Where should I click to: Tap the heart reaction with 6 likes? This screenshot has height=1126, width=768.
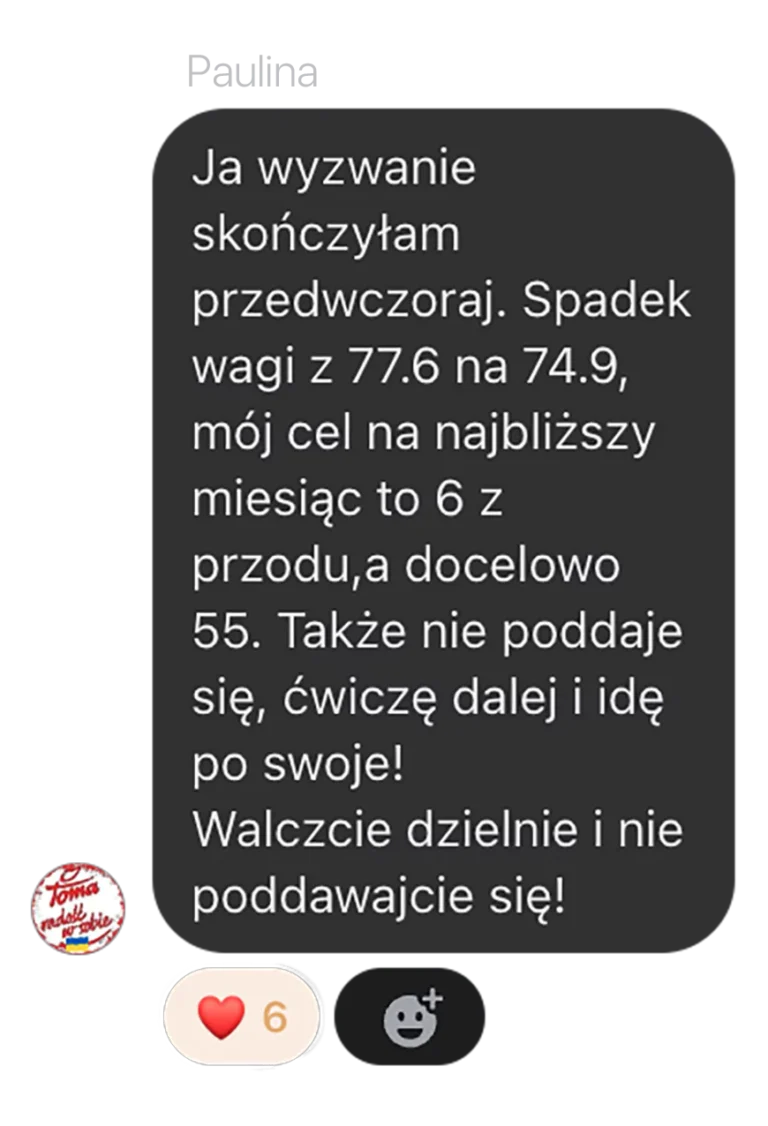click(241, 1017)
